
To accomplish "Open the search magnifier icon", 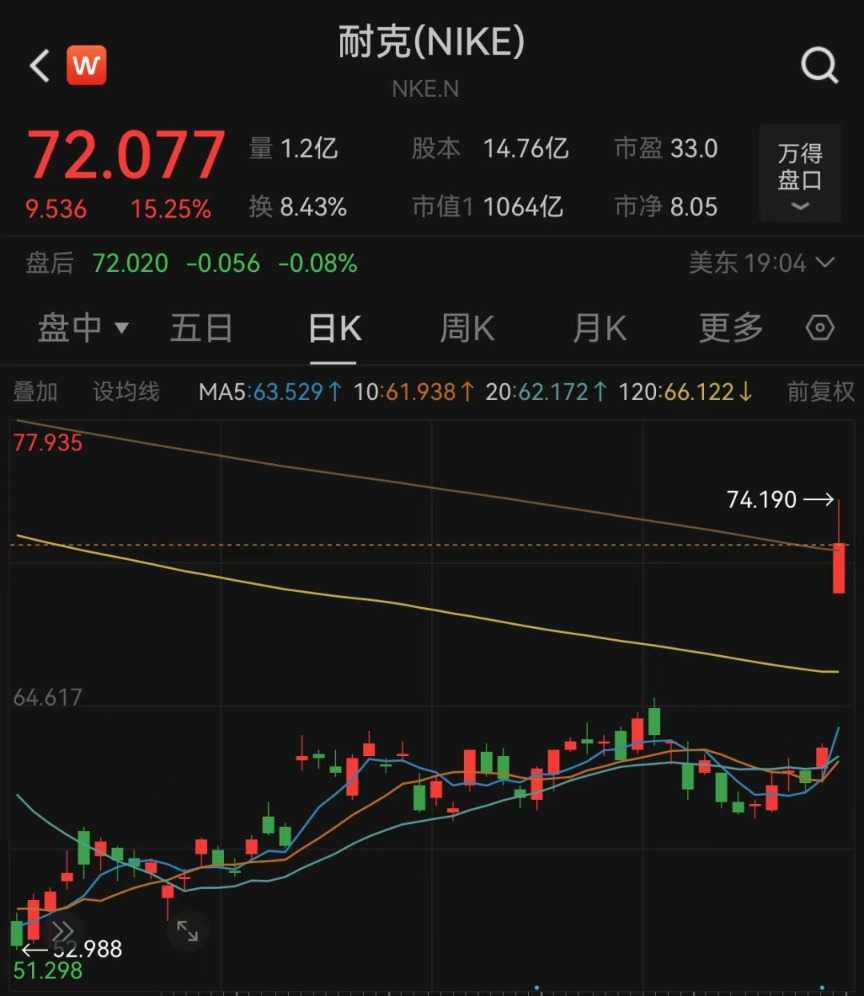I will point(819,67).
